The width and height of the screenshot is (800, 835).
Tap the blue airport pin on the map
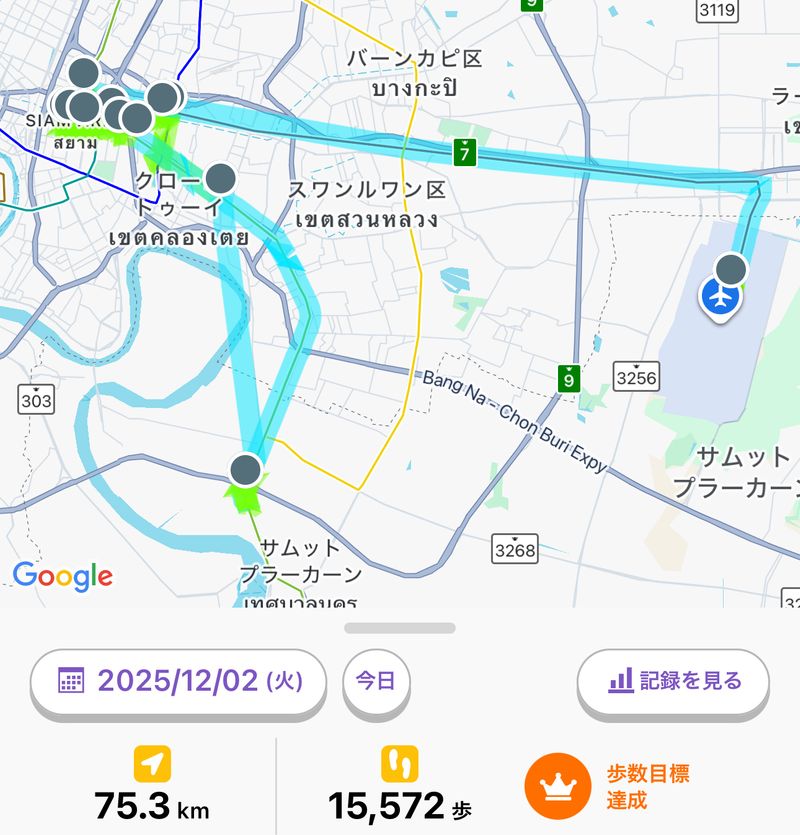[x=719, y=298]
